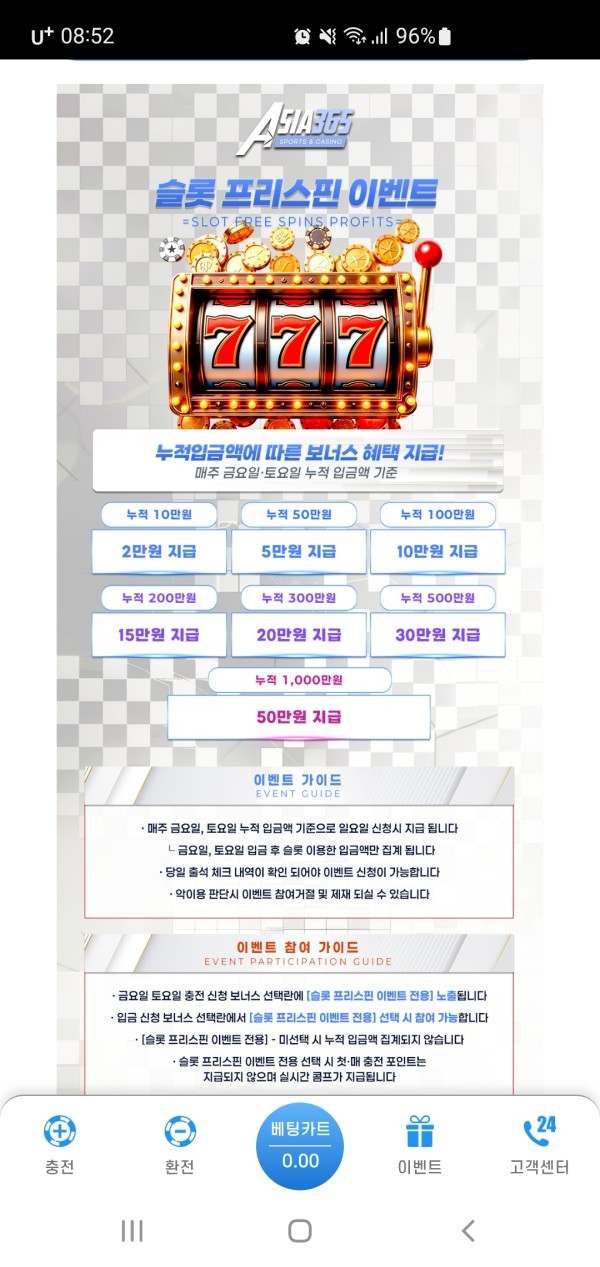Open the recent apps view
This screenshot has width=600, height=1267.
[x=132, y=1231]
